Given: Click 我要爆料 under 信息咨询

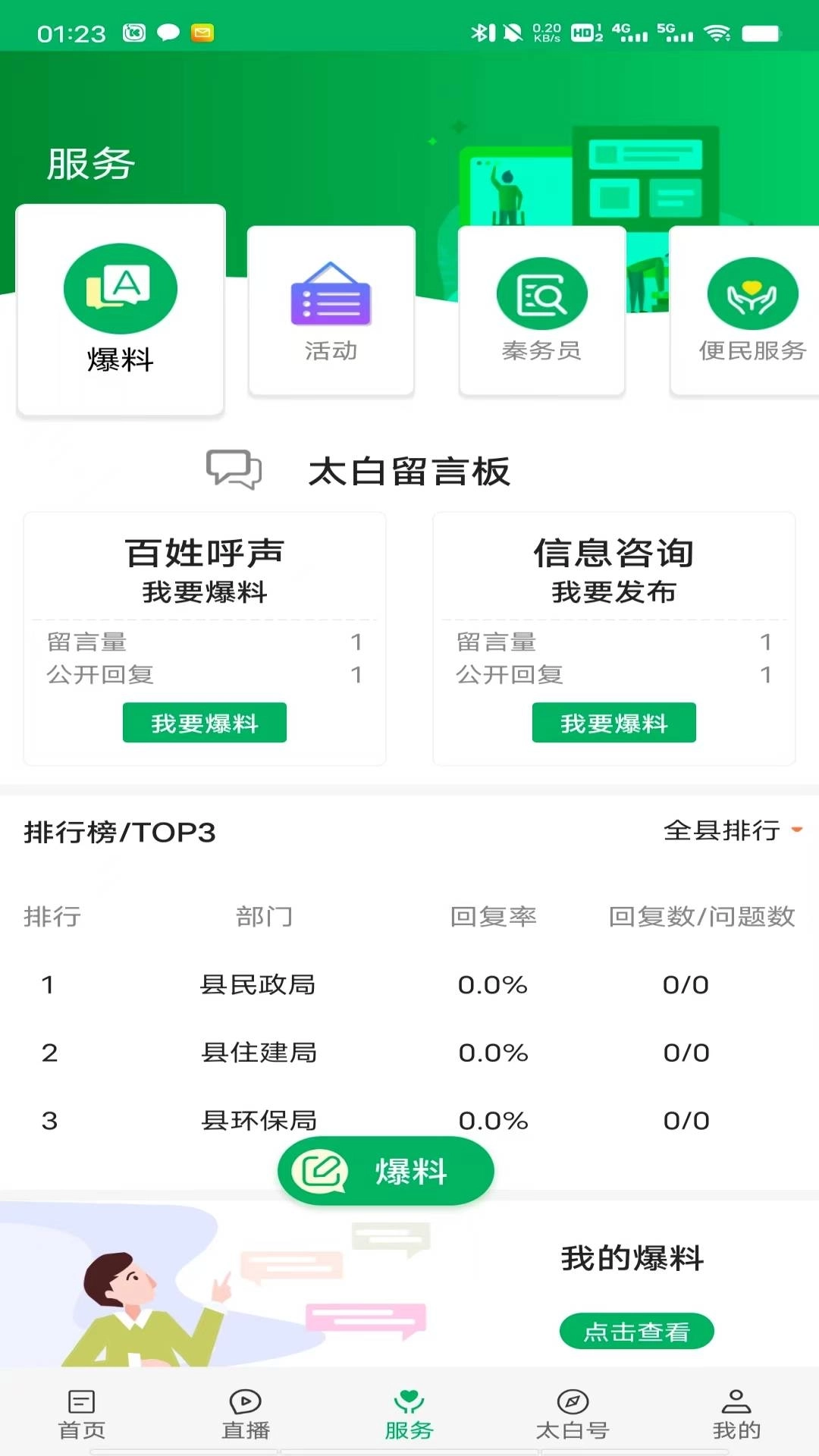Looking at the screenshot, I should [x=613, y=723].
